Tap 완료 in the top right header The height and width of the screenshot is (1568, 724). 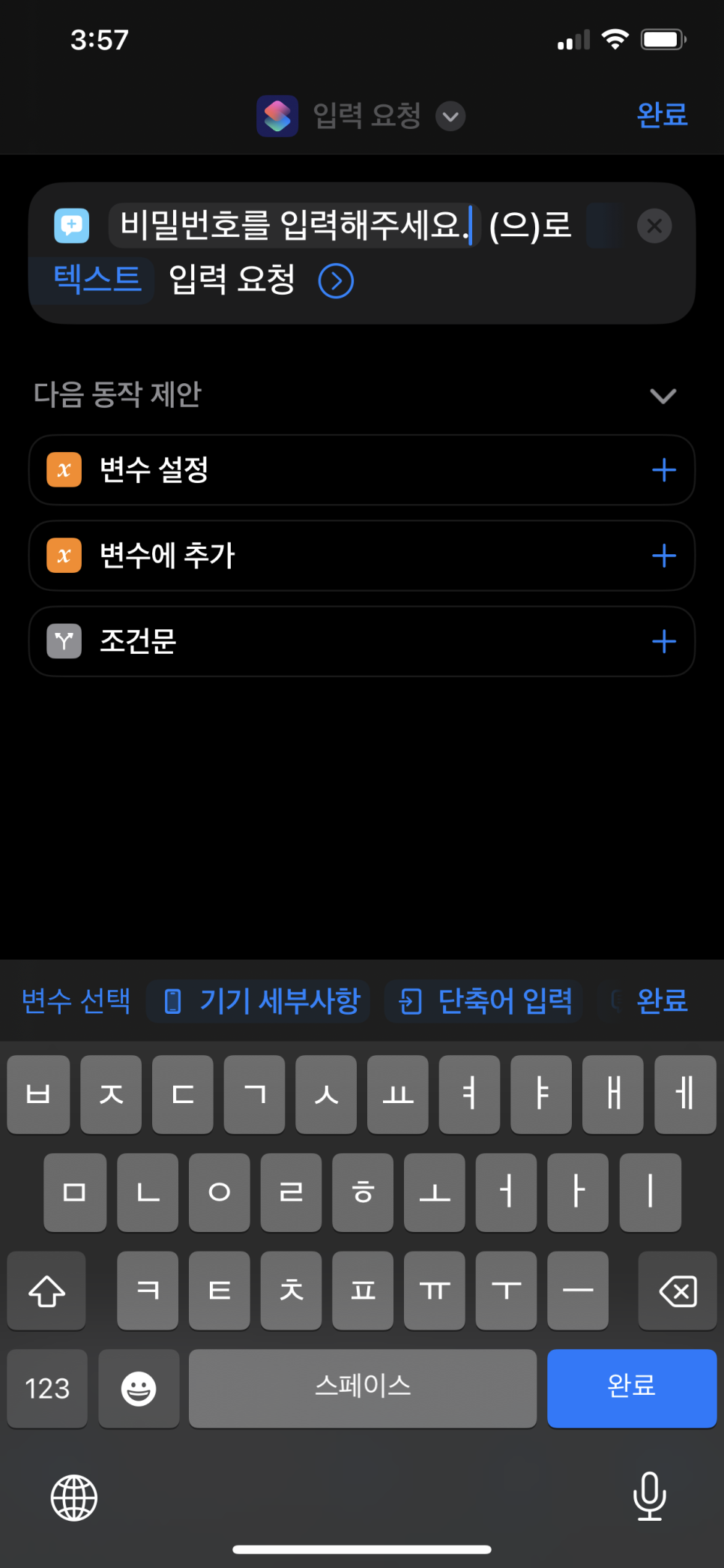pos(662,115)
